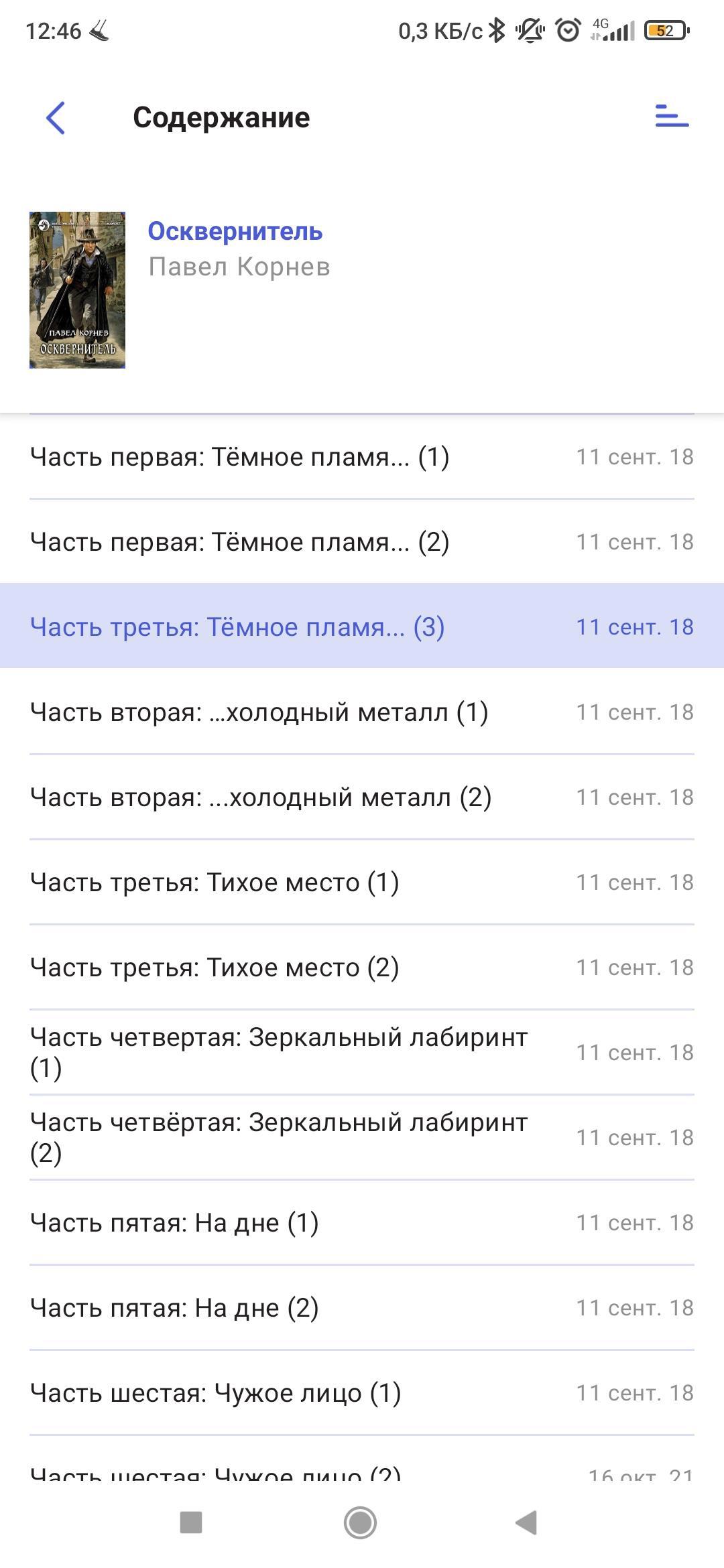The height and width of the screenshot is (1568, 724).
Task: Open Часть шестая: Чужое лицо (1)
Action: (x=216, y=1393)
